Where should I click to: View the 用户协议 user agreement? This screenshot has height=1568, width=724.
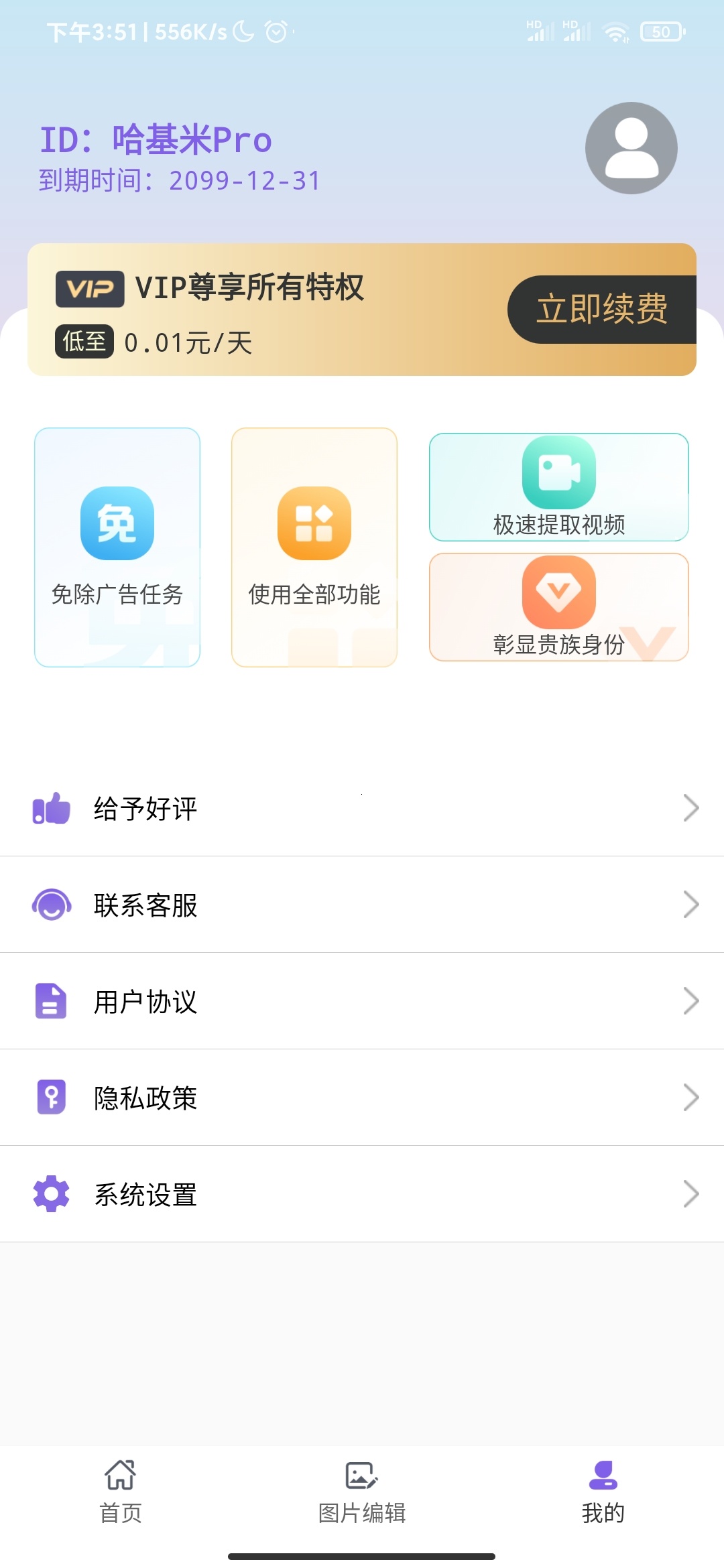[x=362, y=1001]
